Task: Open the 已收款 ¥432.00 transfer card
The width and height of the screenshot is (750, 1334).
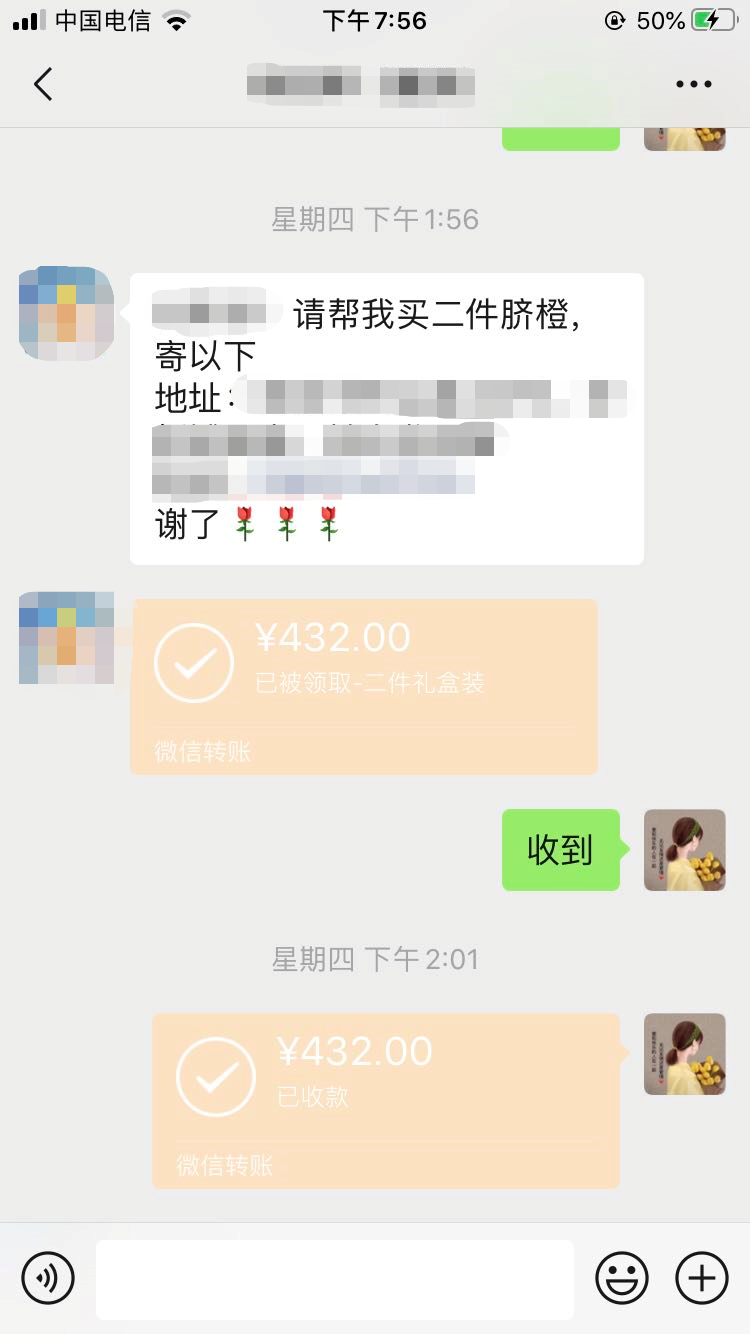Action: [386, 1100]
